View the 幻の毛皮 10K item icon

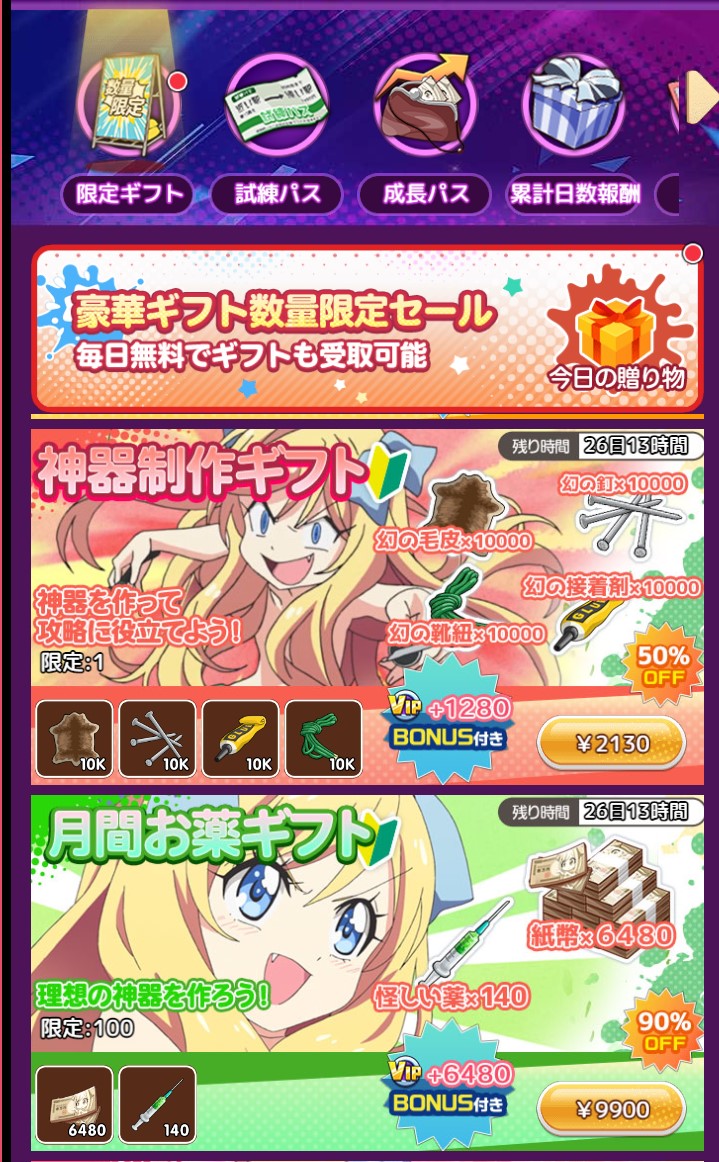[74, 739]
